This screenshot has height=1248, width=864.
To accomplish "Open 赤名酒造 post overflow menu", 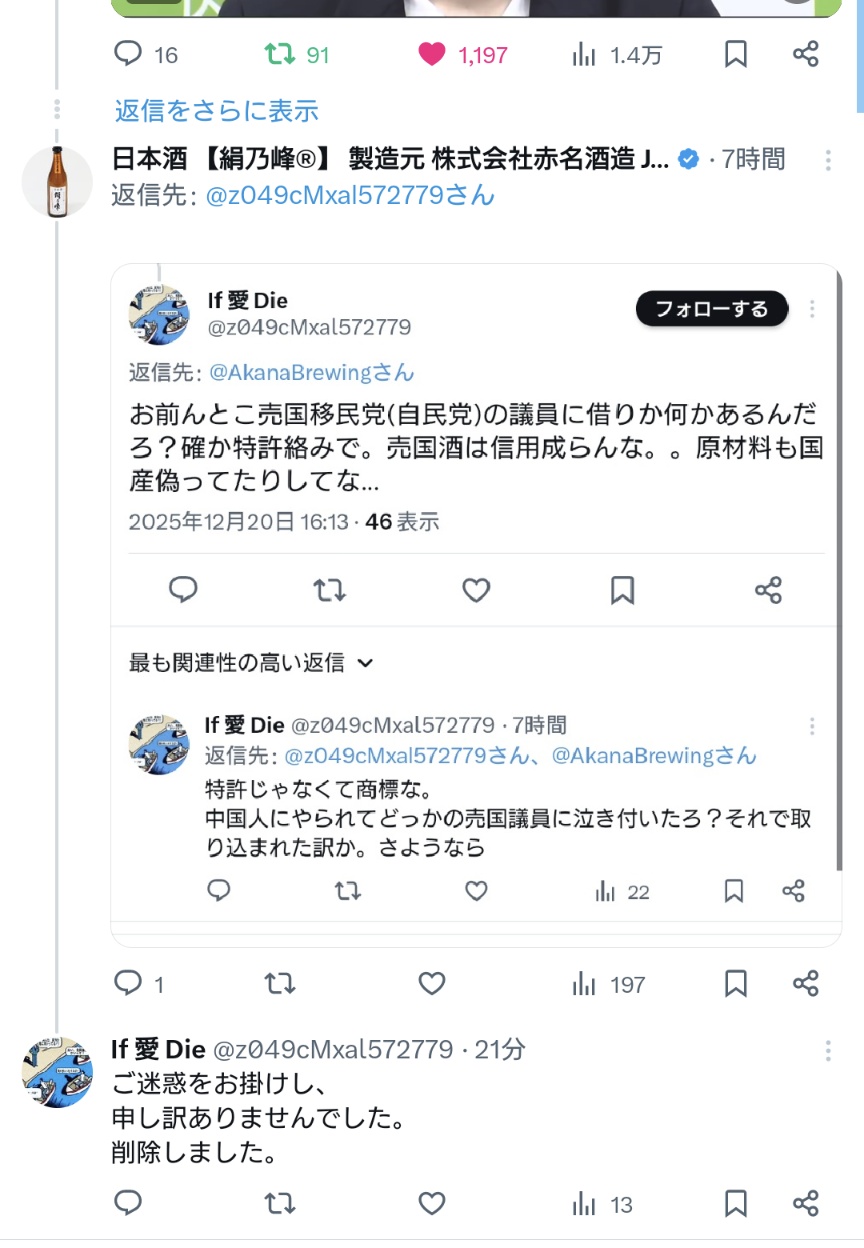I will 828,160.
